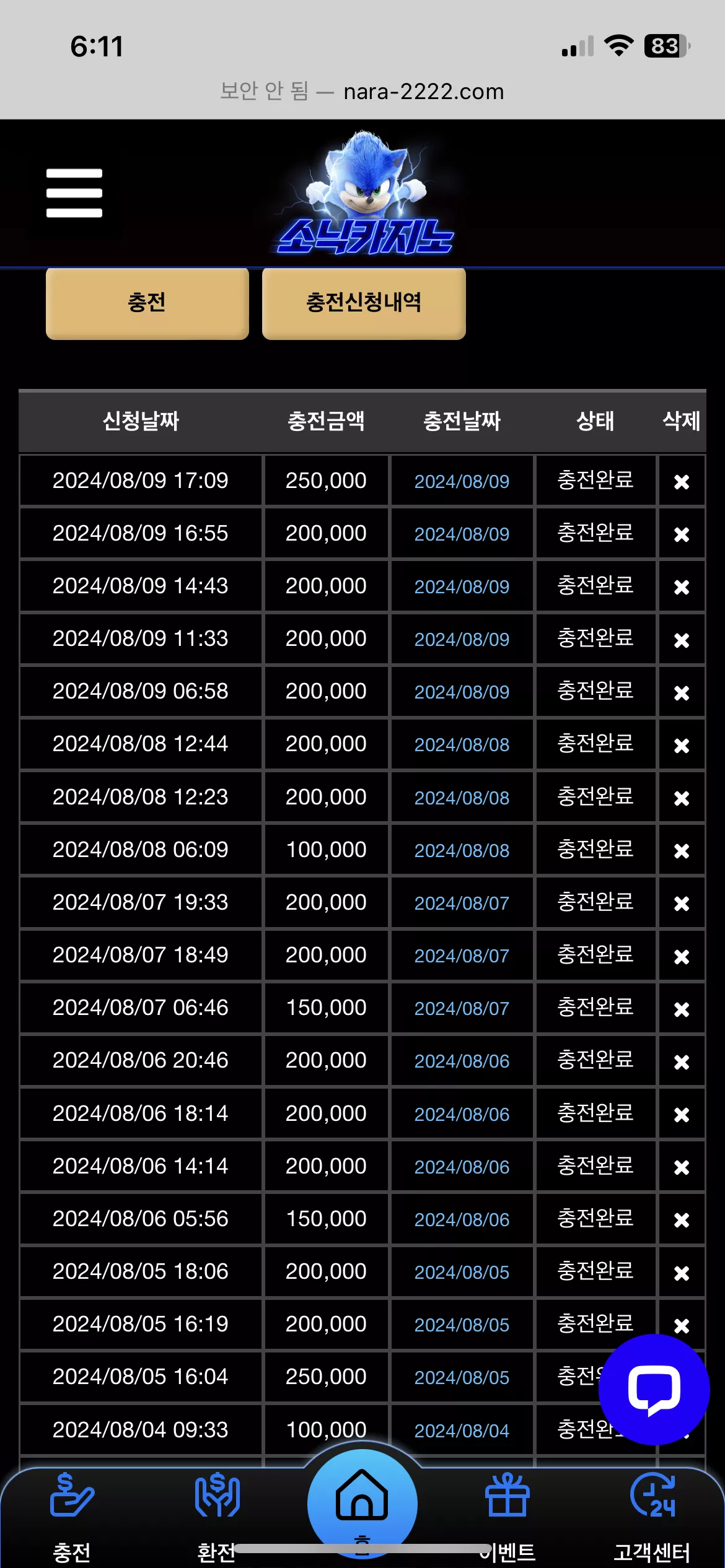Open 고객센터 customer support tab
Viewport: 725px width, 1568px height.
click(652, 1517)
